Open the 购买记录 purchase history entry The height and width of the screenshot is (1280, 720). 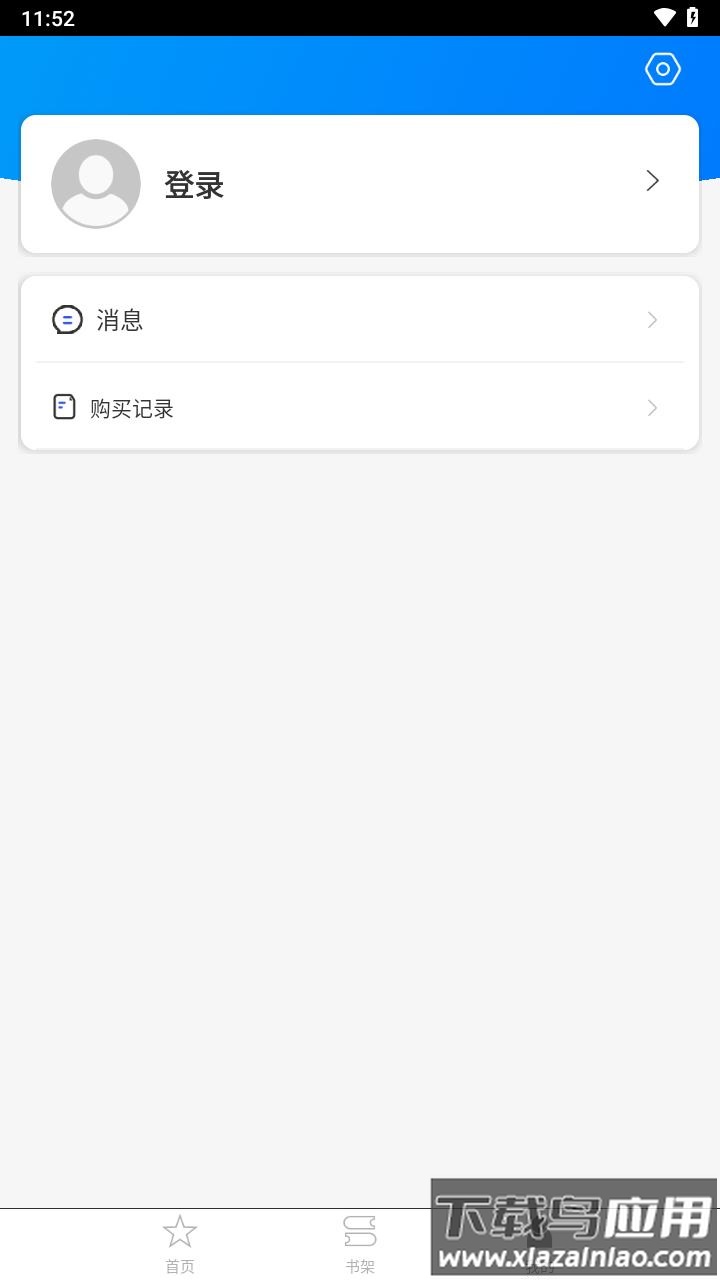tap(131, 407)
